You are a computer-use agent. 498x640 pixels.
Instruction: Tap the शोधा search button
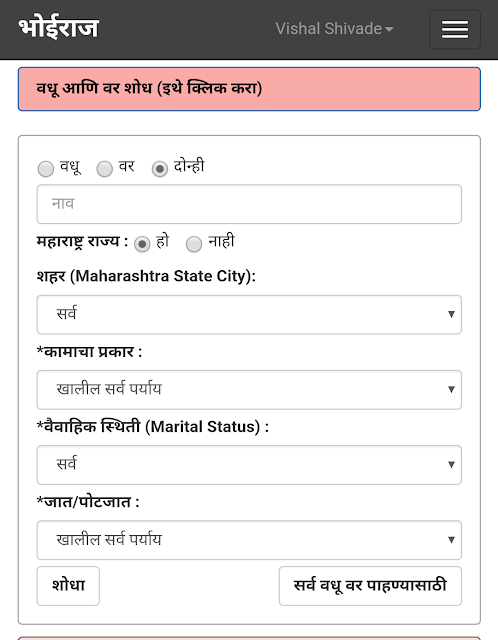68,586
